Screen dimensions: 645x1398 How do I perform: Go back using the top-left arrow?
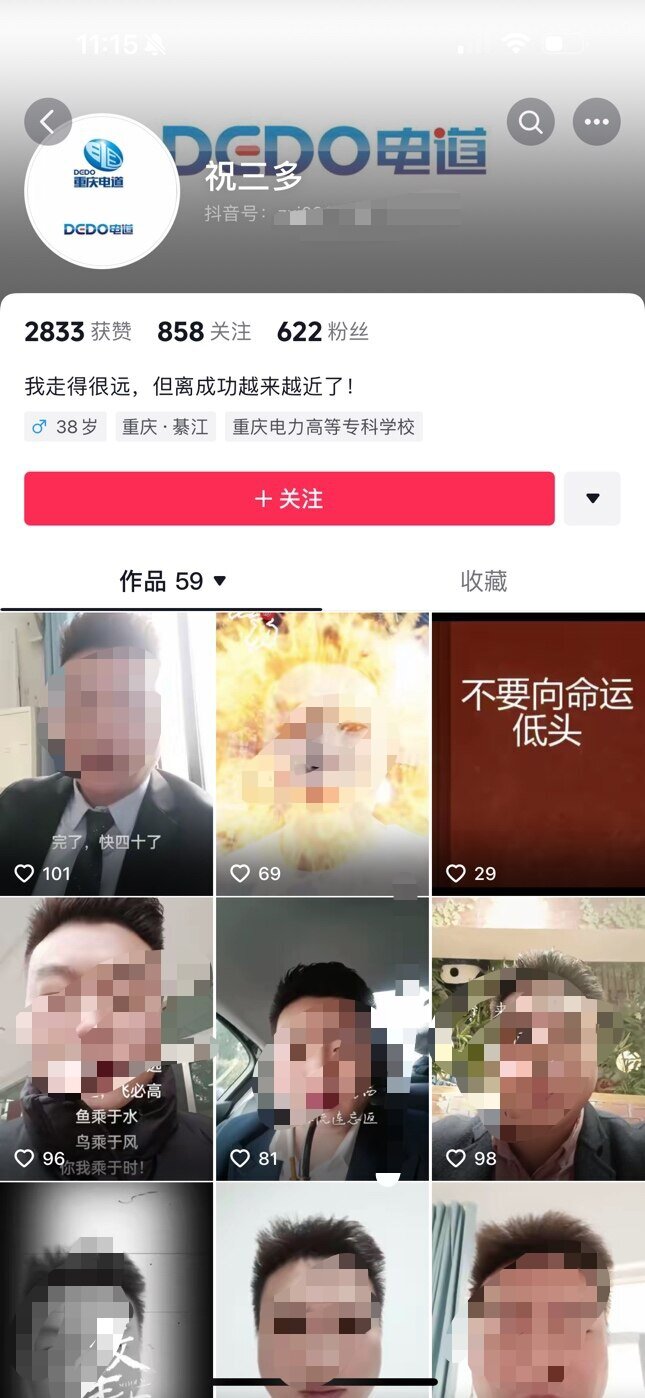[48, 122]
